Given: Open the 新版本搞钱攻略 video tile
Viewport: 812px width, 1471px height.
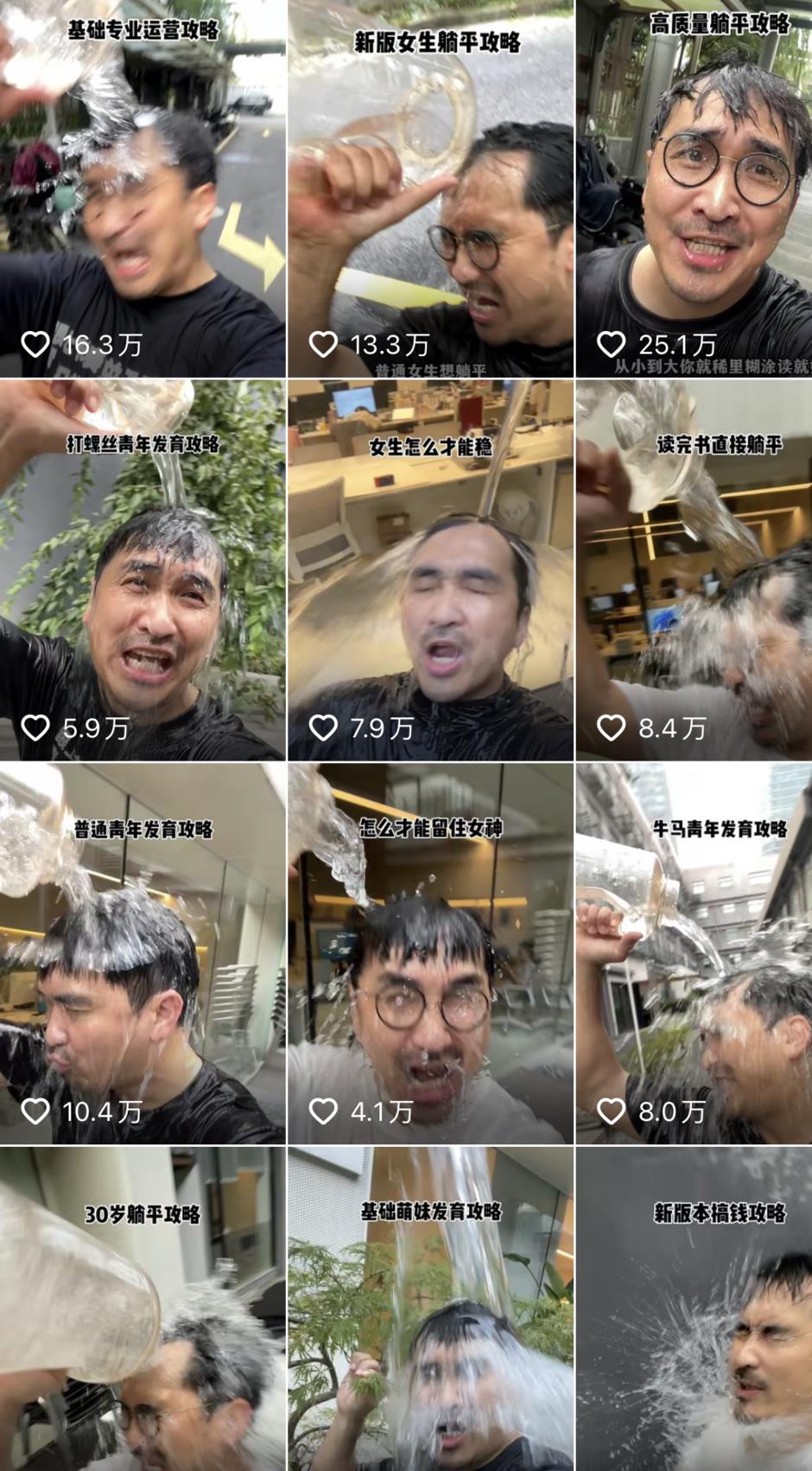Looking at the screenshot, I should (x=694, y=1309).
